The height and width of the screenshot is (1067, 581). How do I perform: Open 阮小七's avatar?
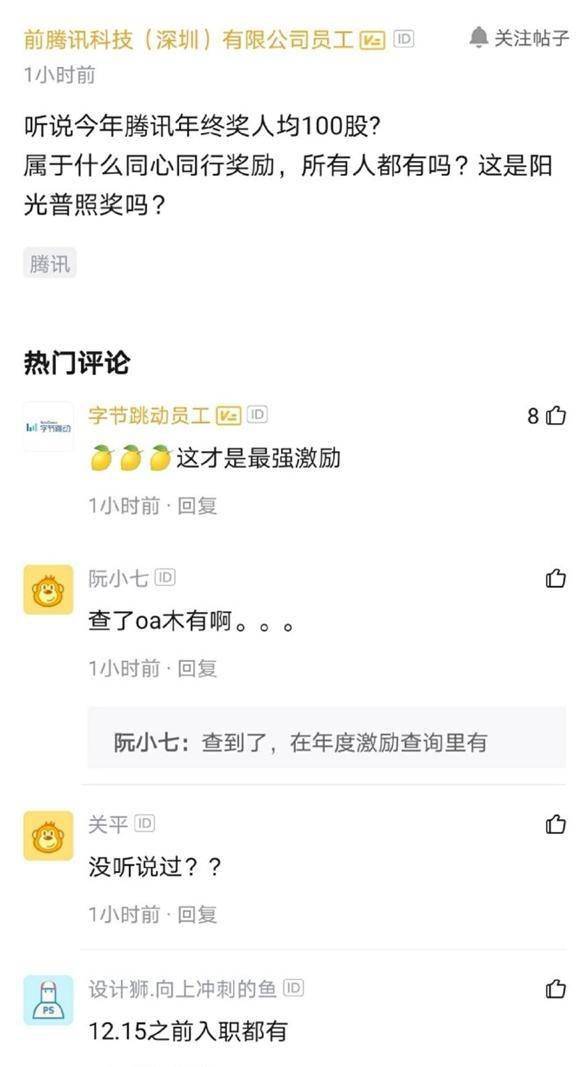[x=48, y=589]
